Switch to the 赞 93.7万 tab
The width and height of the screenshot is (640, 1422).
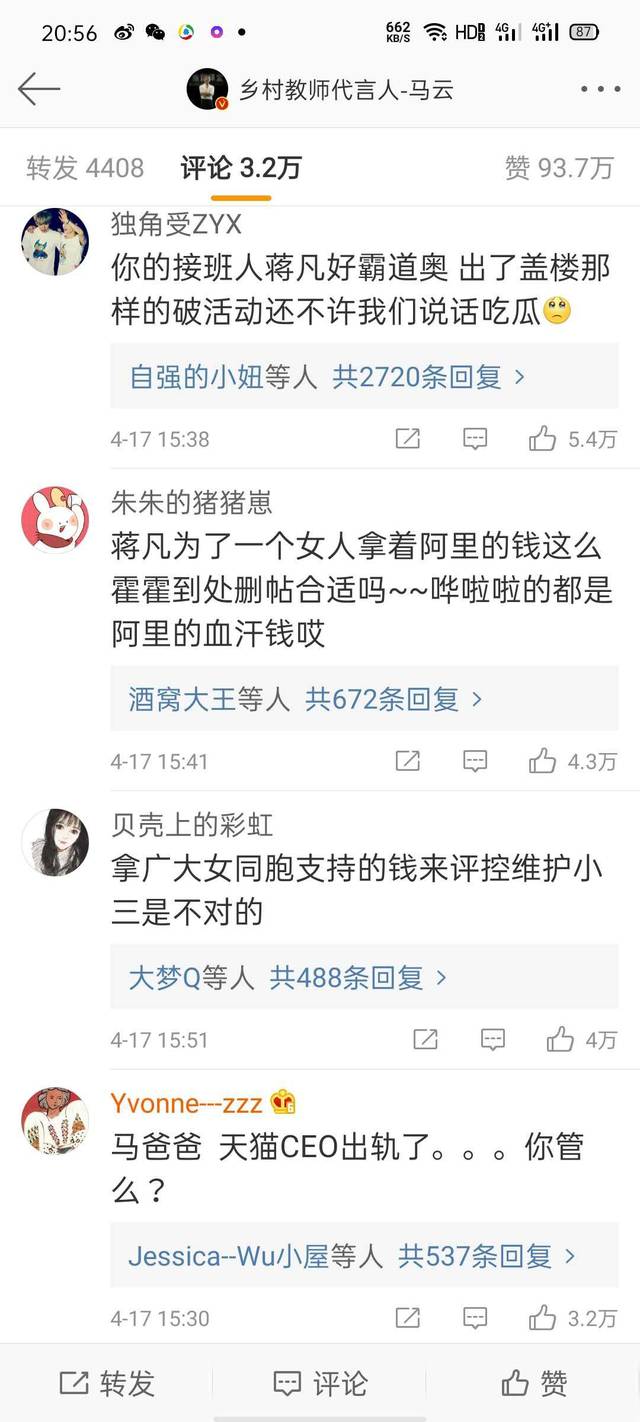559,168
